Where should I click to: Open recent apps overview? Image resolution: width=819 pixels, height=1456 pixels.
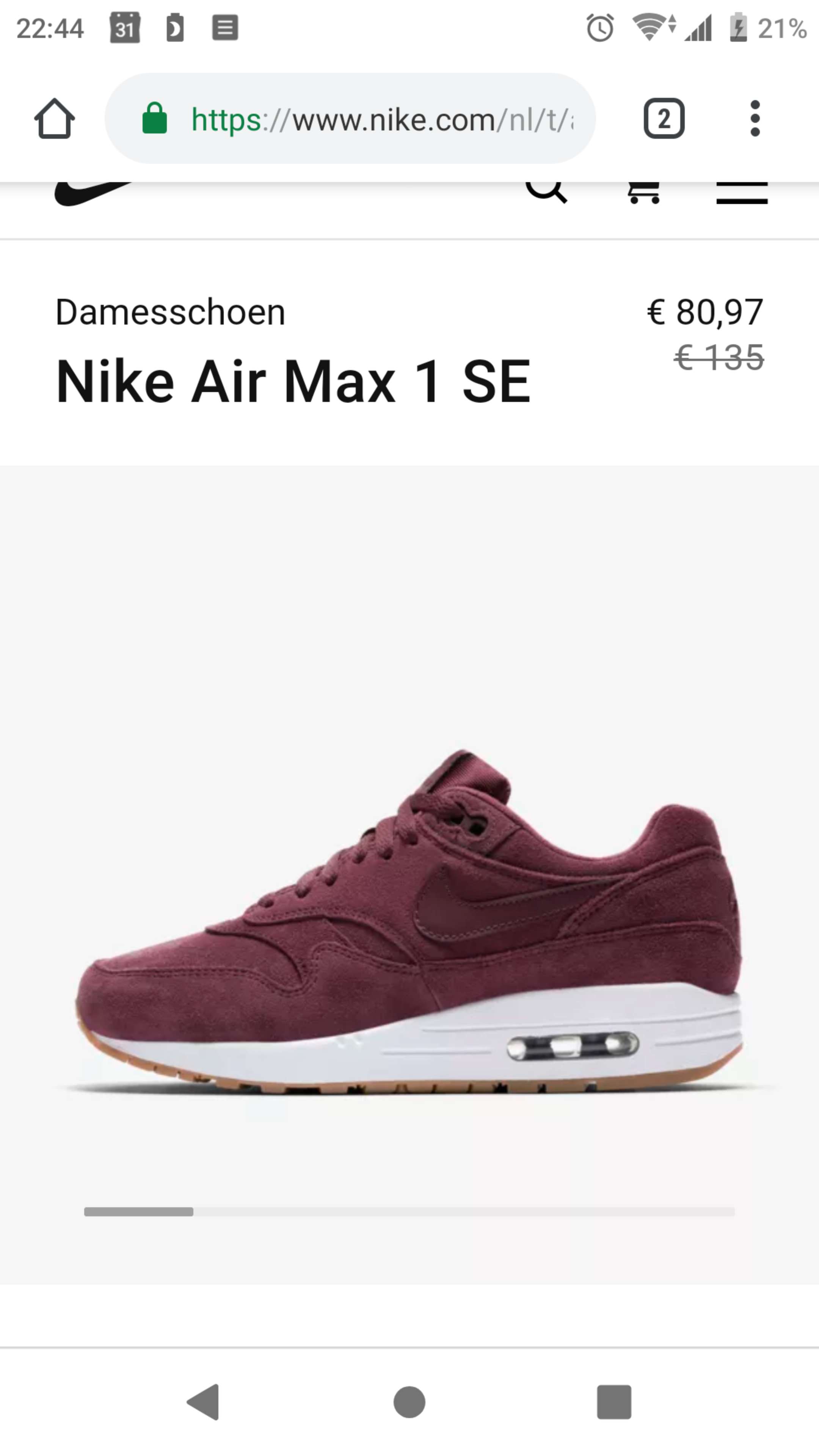click(614, 1402)
